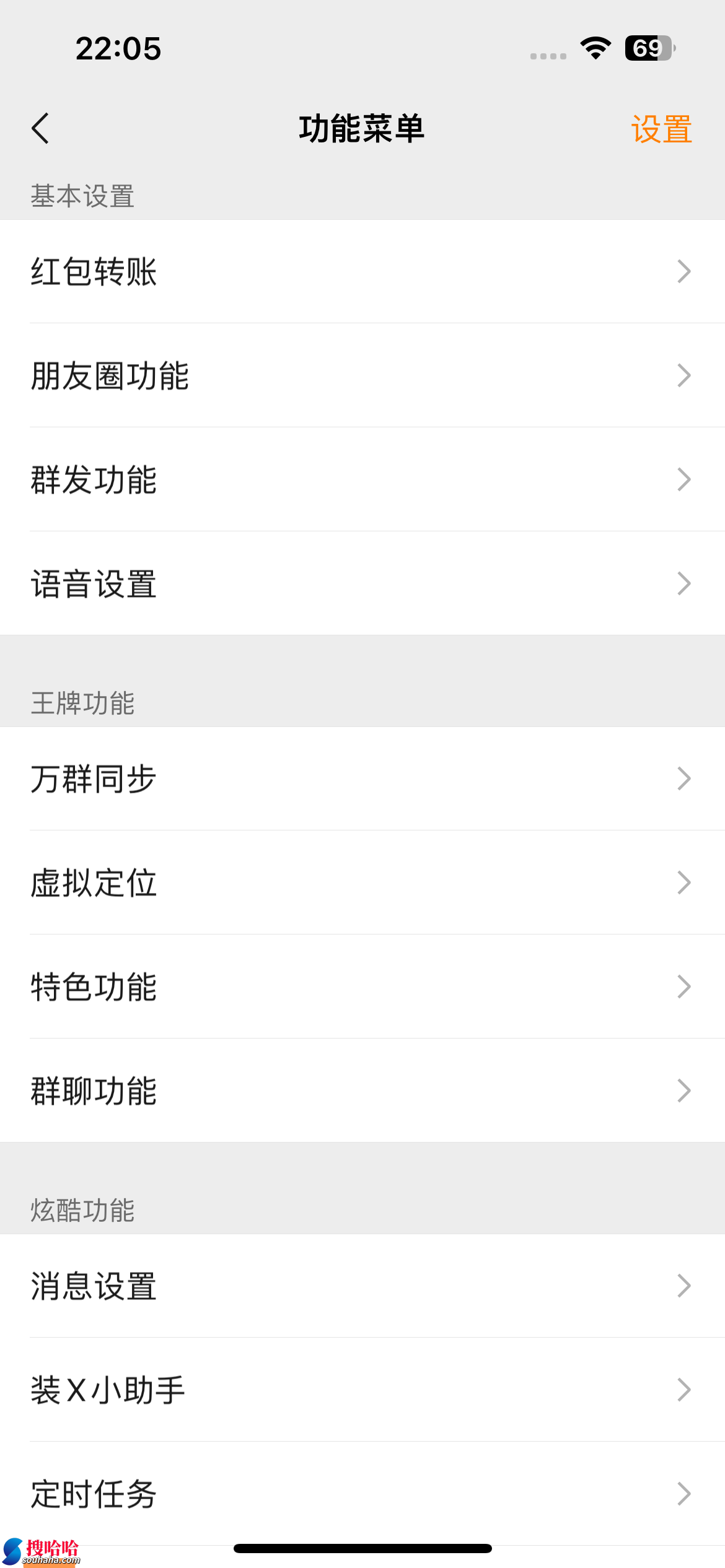Open the 定时任务 row
The image size is (725, 1568).
(362, 1494)
